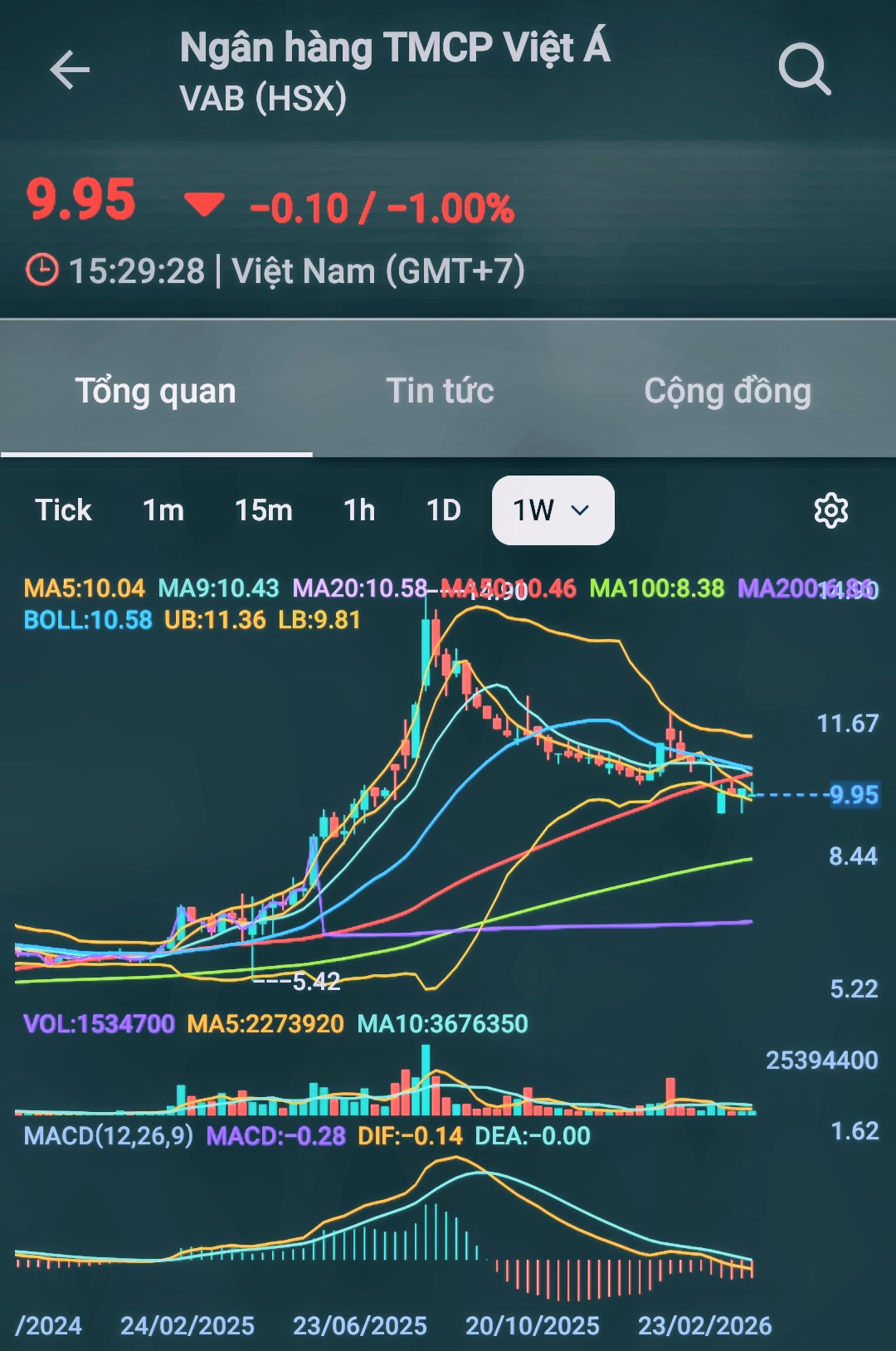The width and height of the screenshot is (896, 1351).
Task: Choose the 15m chart interval
Action: pos(263,510)
